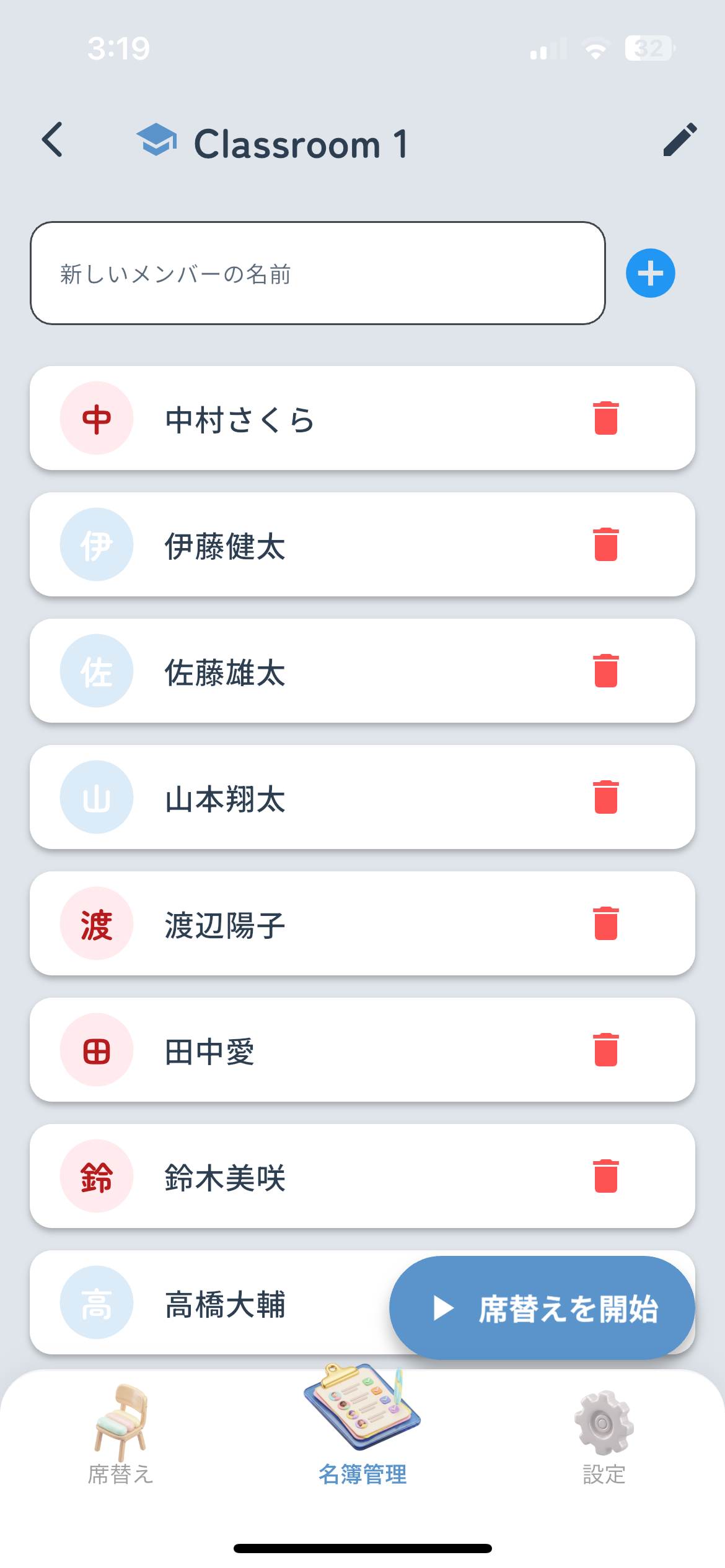
Task: Tap the avatar circle of 高橋大輔
Action: tap(95, 1303)
